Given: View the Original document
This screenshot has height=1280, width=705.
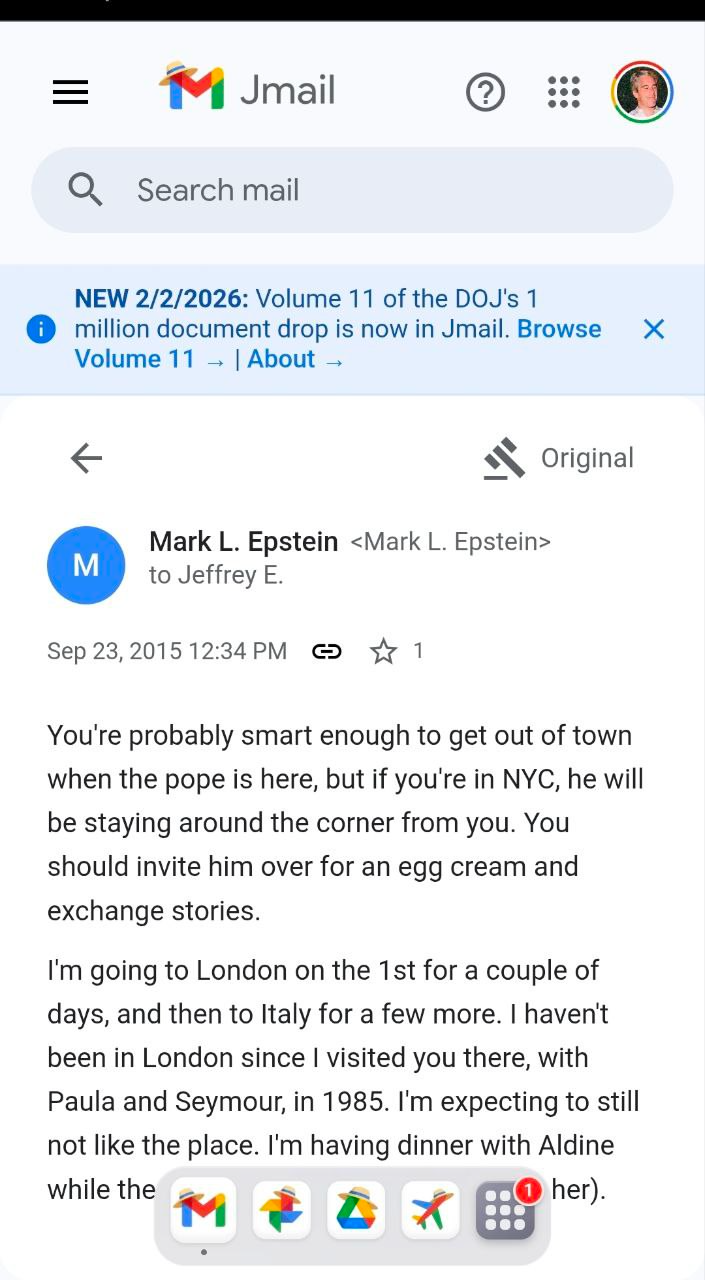Looking at the screenshot, I should pyautogui.click(x=559, y=458).
